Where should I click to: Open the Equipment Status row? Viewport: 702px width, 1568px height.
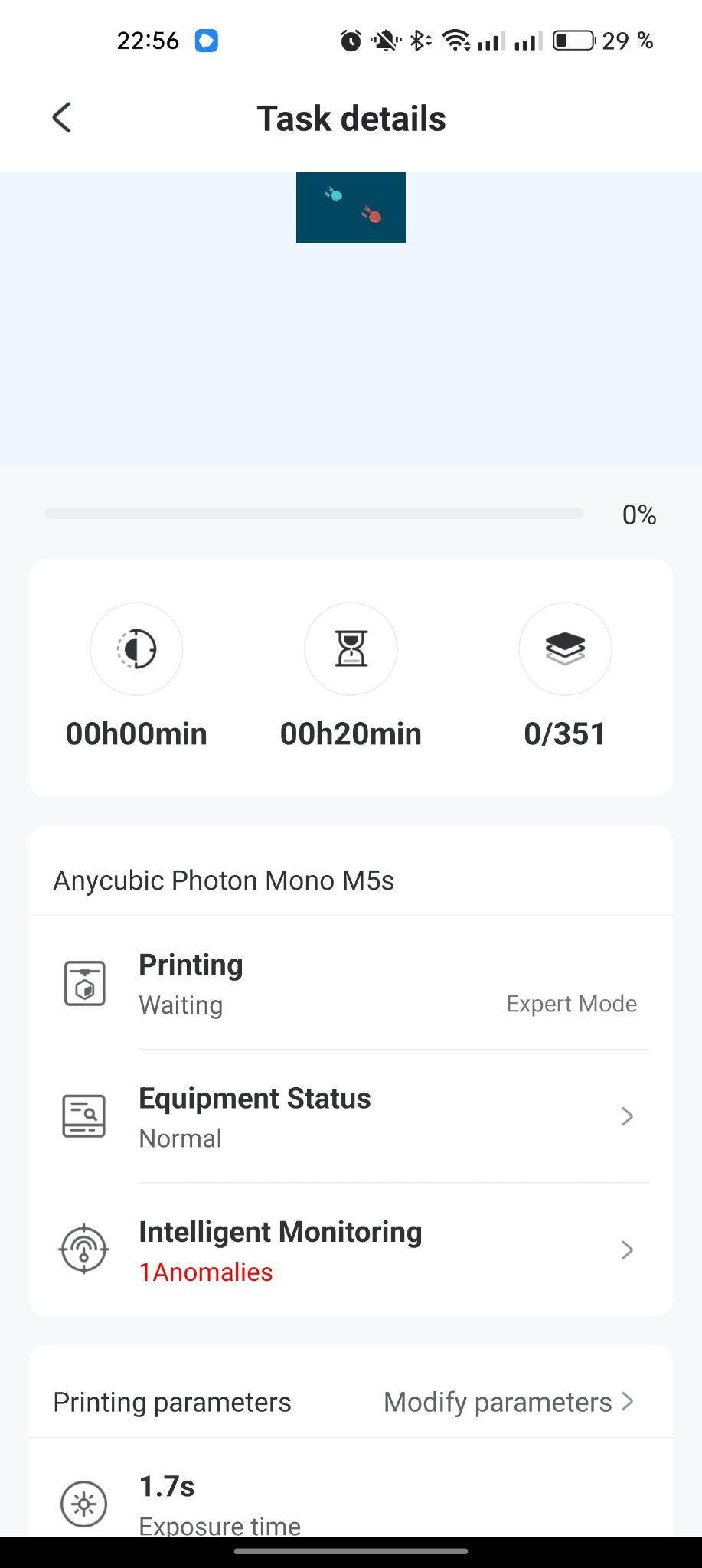[351, 1116]
